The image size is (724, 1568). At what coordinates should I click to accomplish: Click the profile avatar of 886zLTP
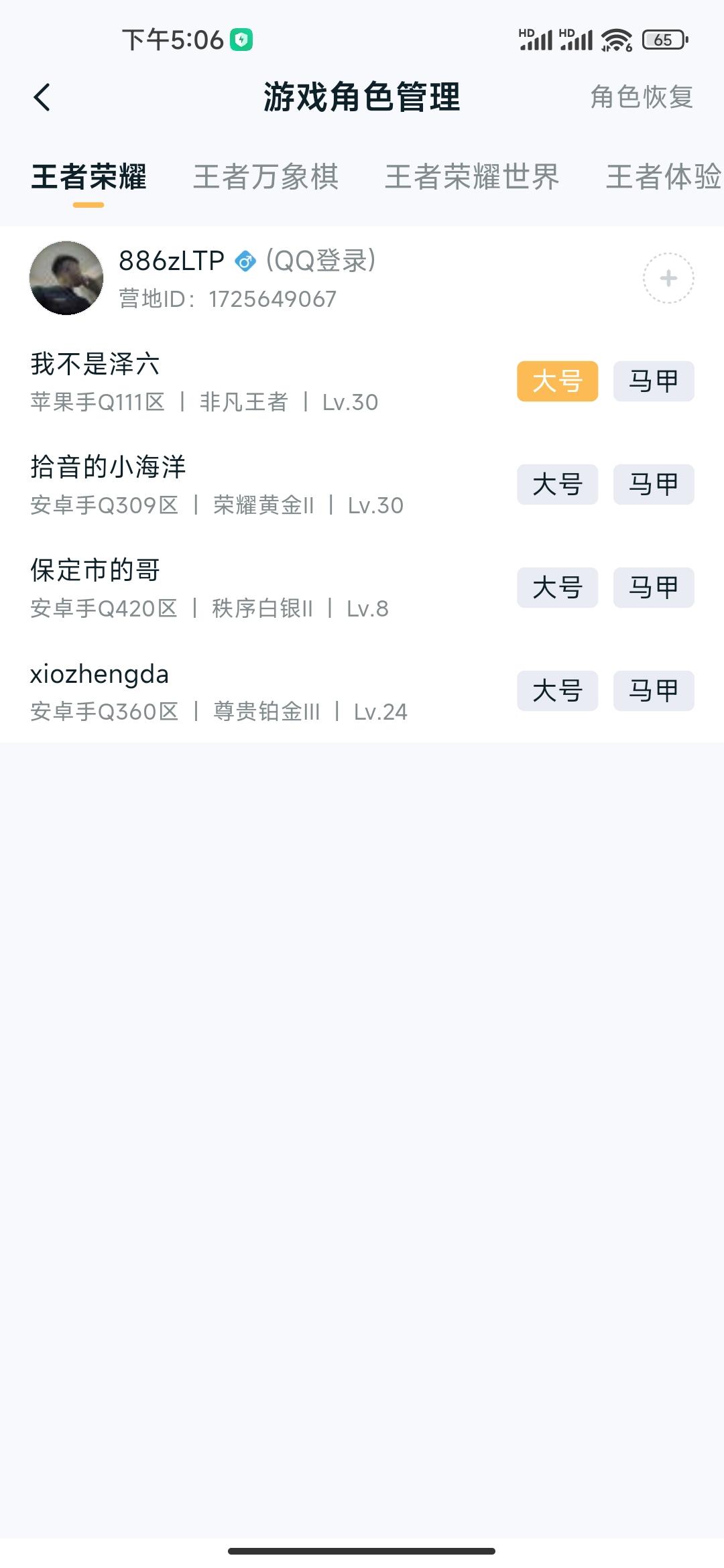(x=66, y=278)
